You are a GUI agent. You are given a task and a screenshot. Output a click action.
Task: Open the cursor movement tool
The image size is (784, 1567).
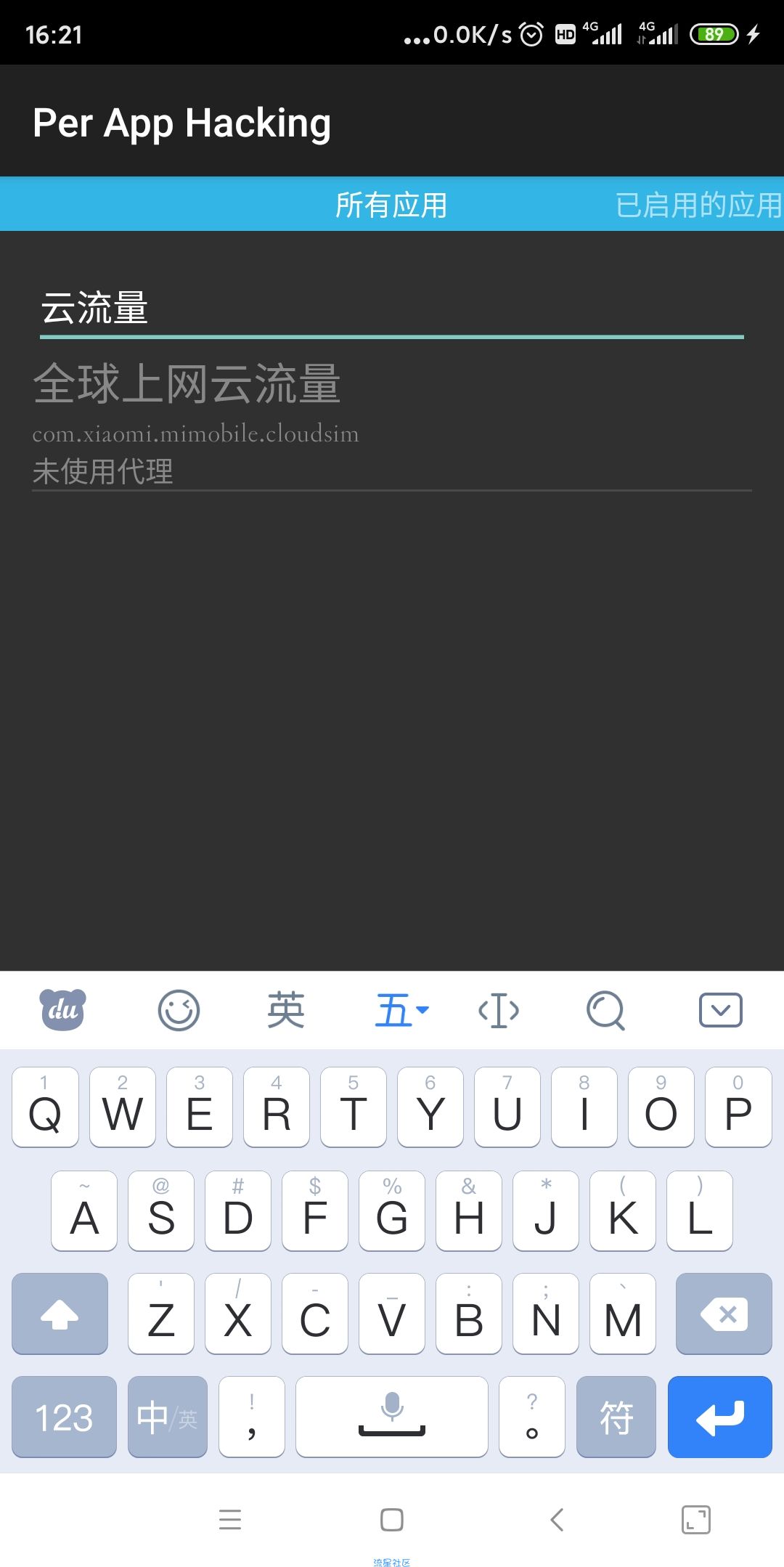click(499, 1009)
